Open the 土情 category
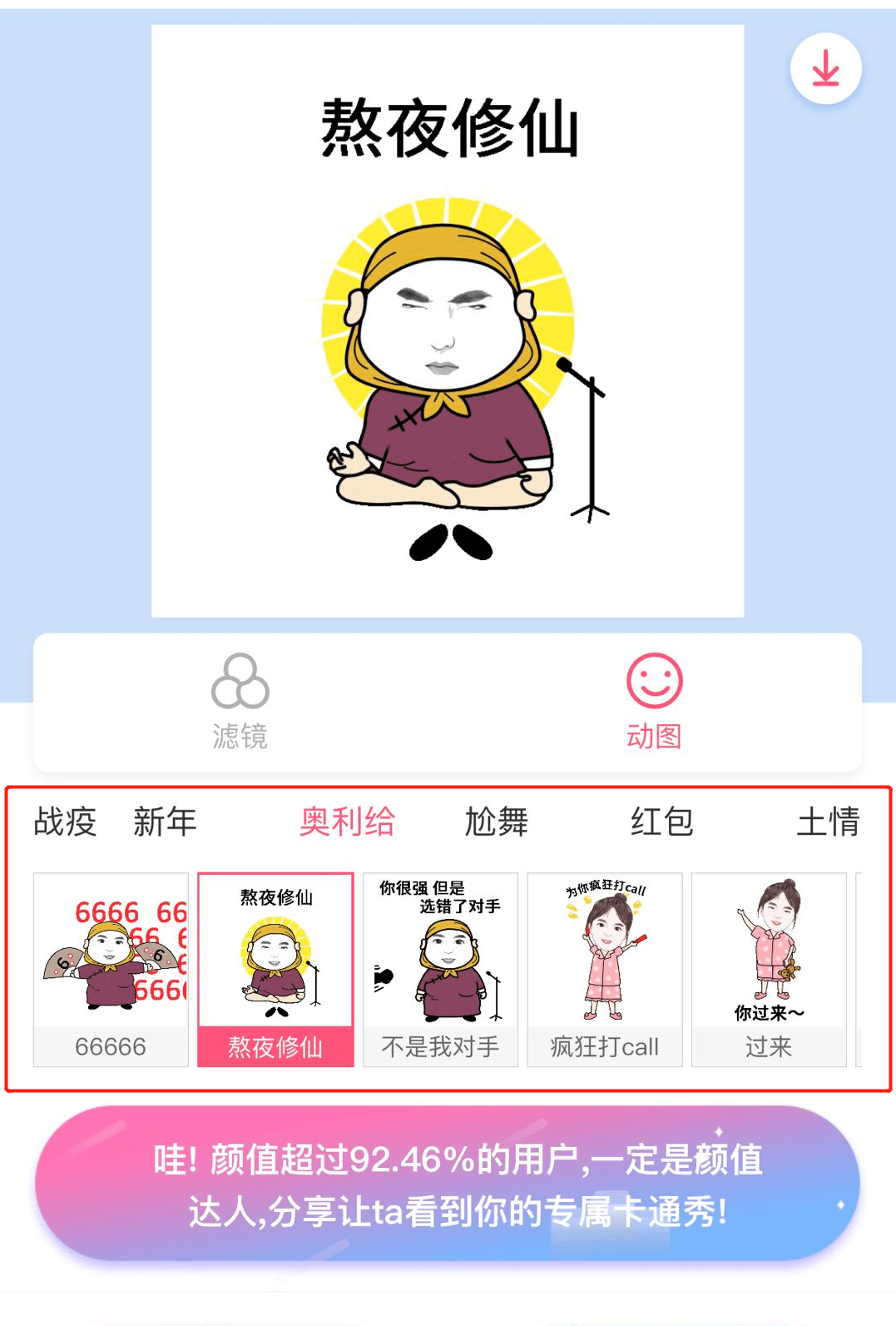Screen dimensions: 896x1326 click(x=827, y=822)
